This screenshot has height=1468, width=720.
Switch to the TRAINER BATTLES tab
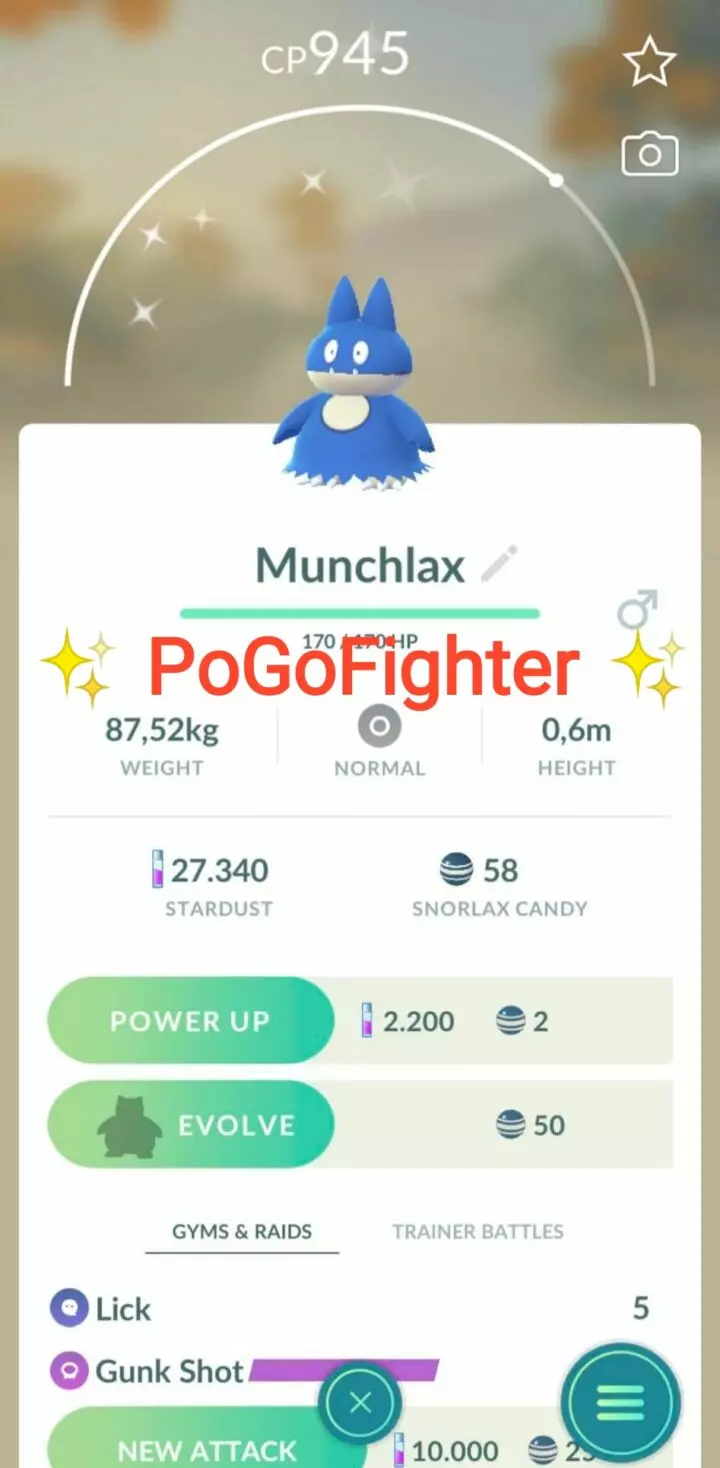pyautogui.click(x=476, y=1232)
